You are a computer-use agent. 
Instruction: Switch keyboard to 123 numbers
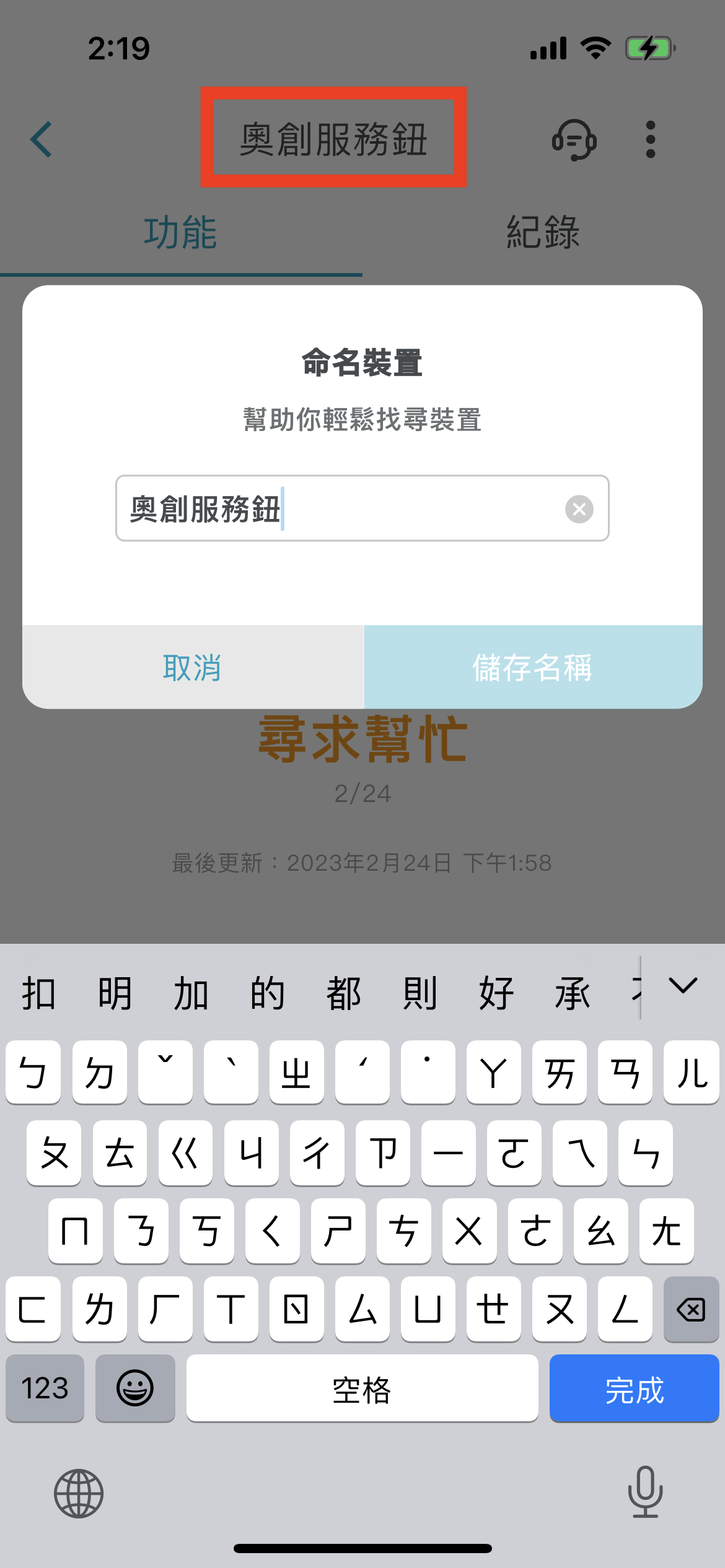pyautogui.click(x=45, y=1388)
